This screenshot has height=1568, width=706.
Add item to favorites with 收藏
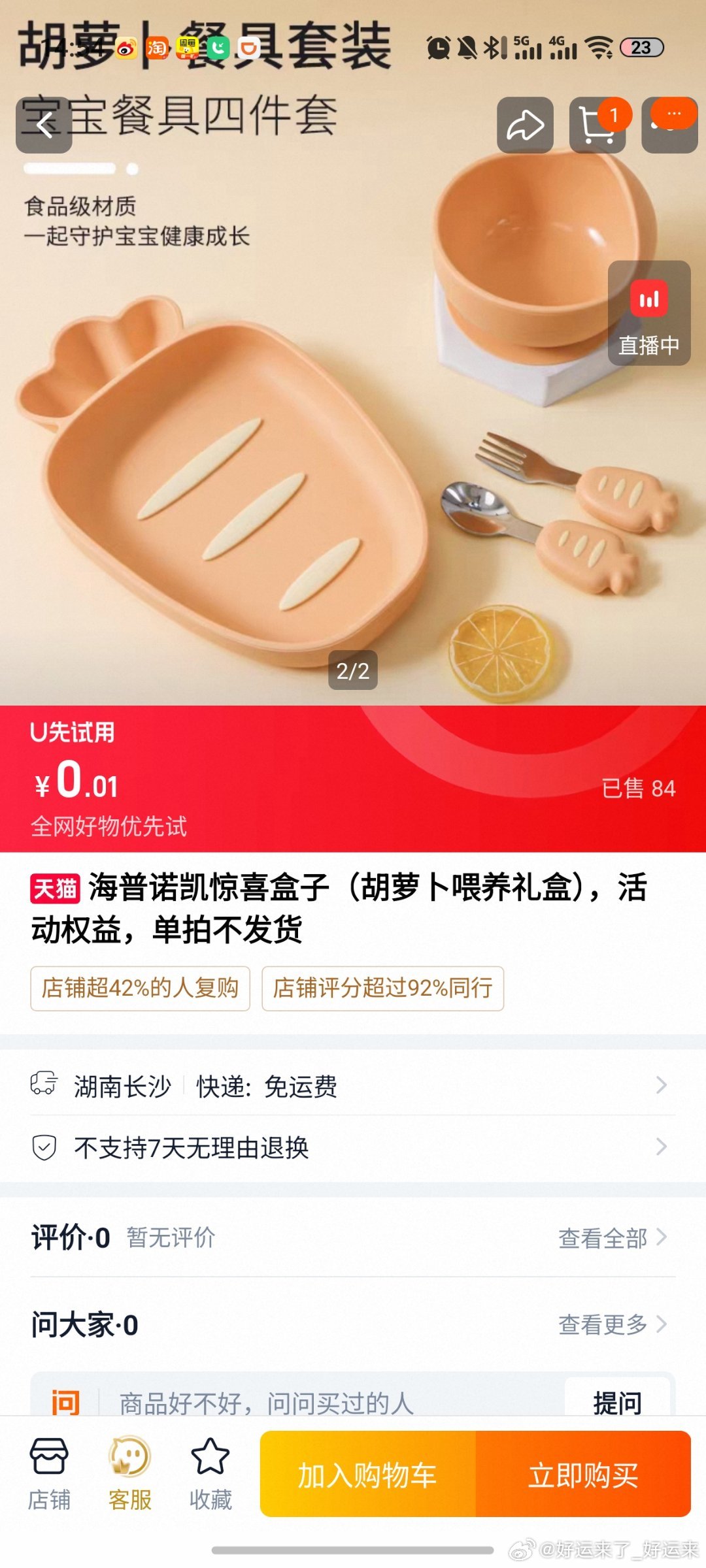pyautogui.click(x=210, y=1474)
